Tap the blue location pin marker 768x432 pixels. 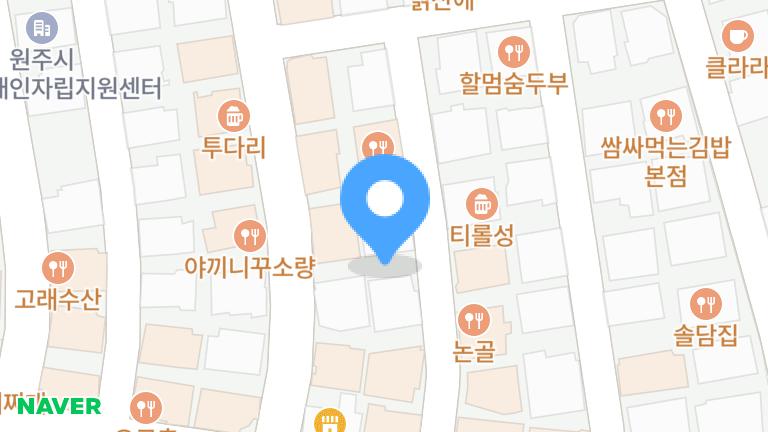coord(385,201)
